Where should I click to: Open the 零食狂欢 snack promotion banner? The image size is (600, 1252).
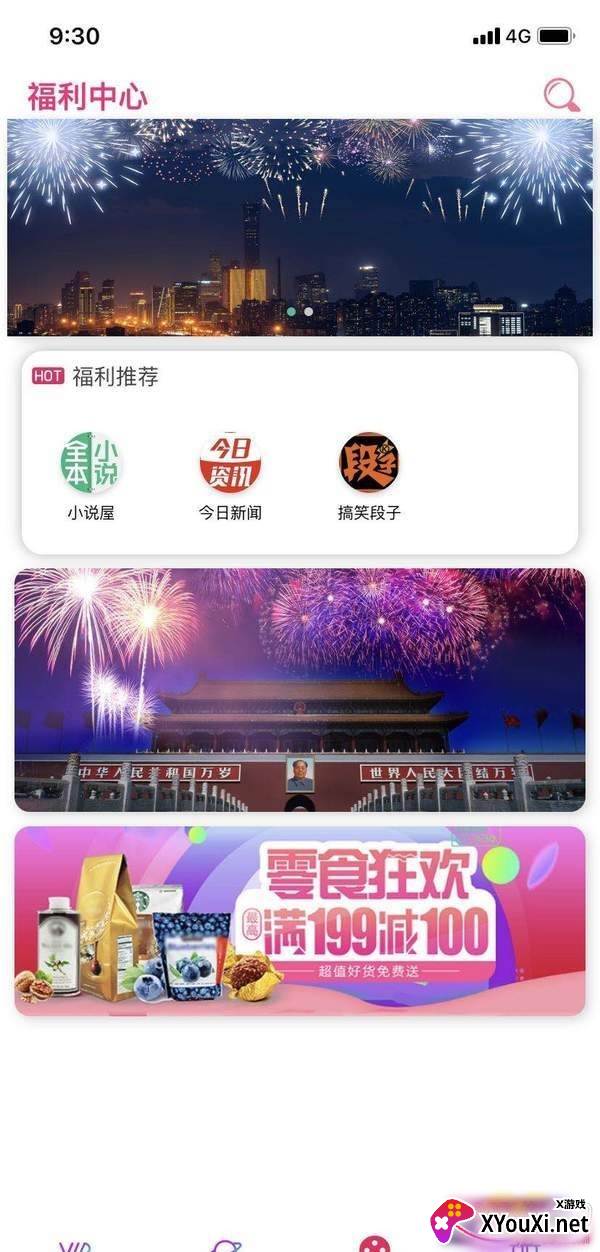300,920
